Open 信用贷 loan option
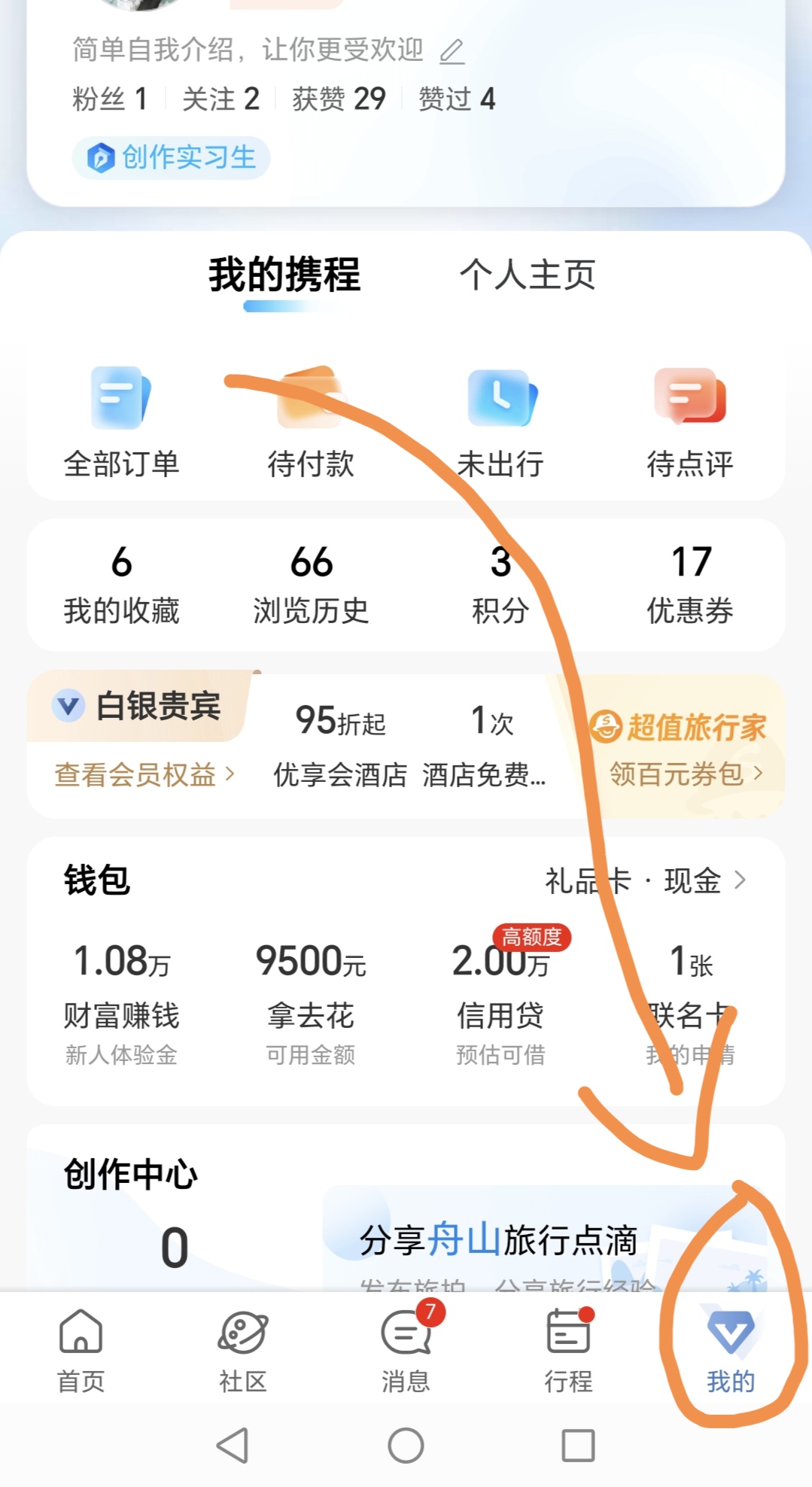The height and width of the screenshot is (1487, 812). point(500,1005)
